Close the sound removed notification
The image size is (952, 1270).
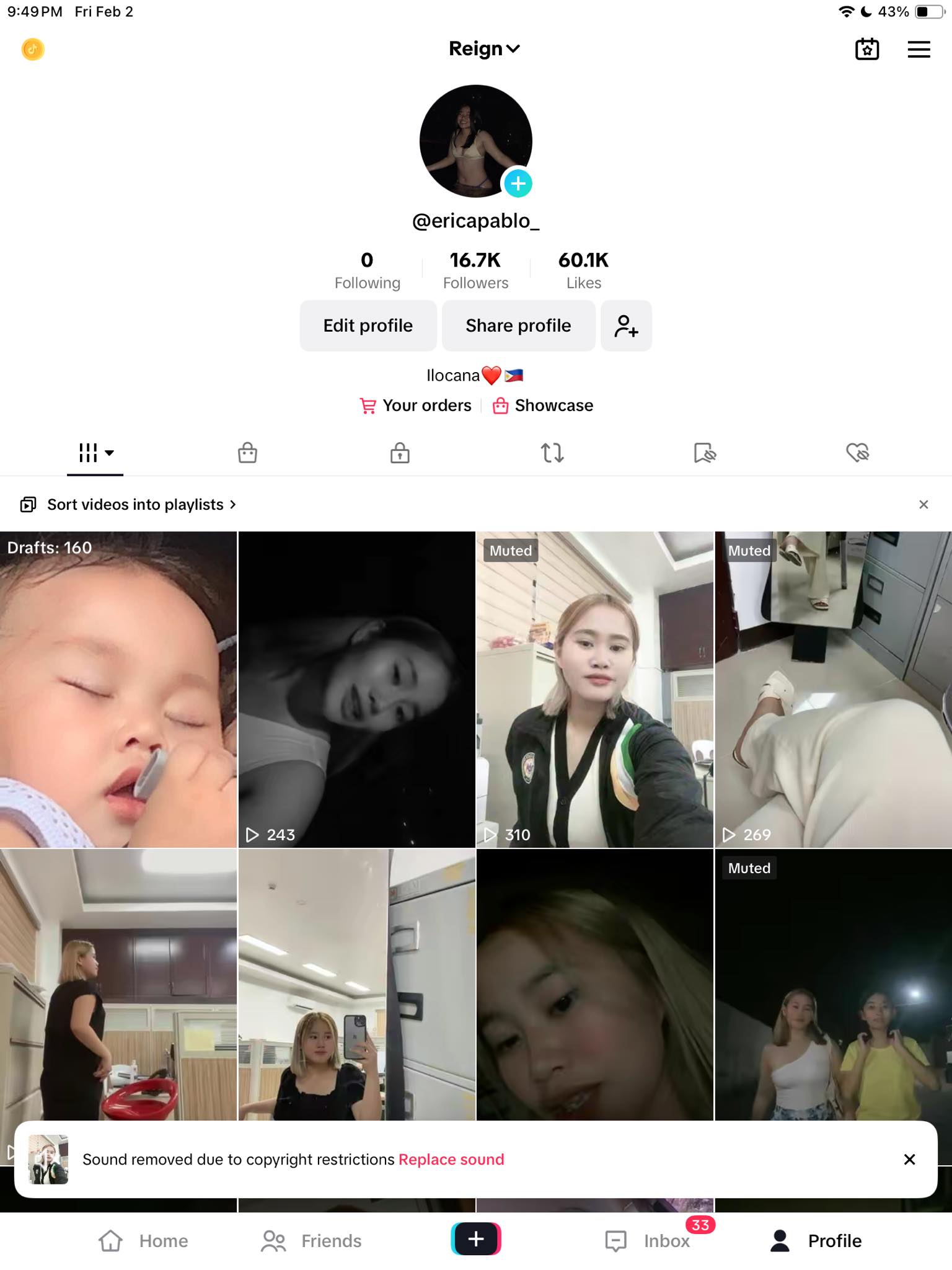pyautogui.click(x=909, y=1160)
